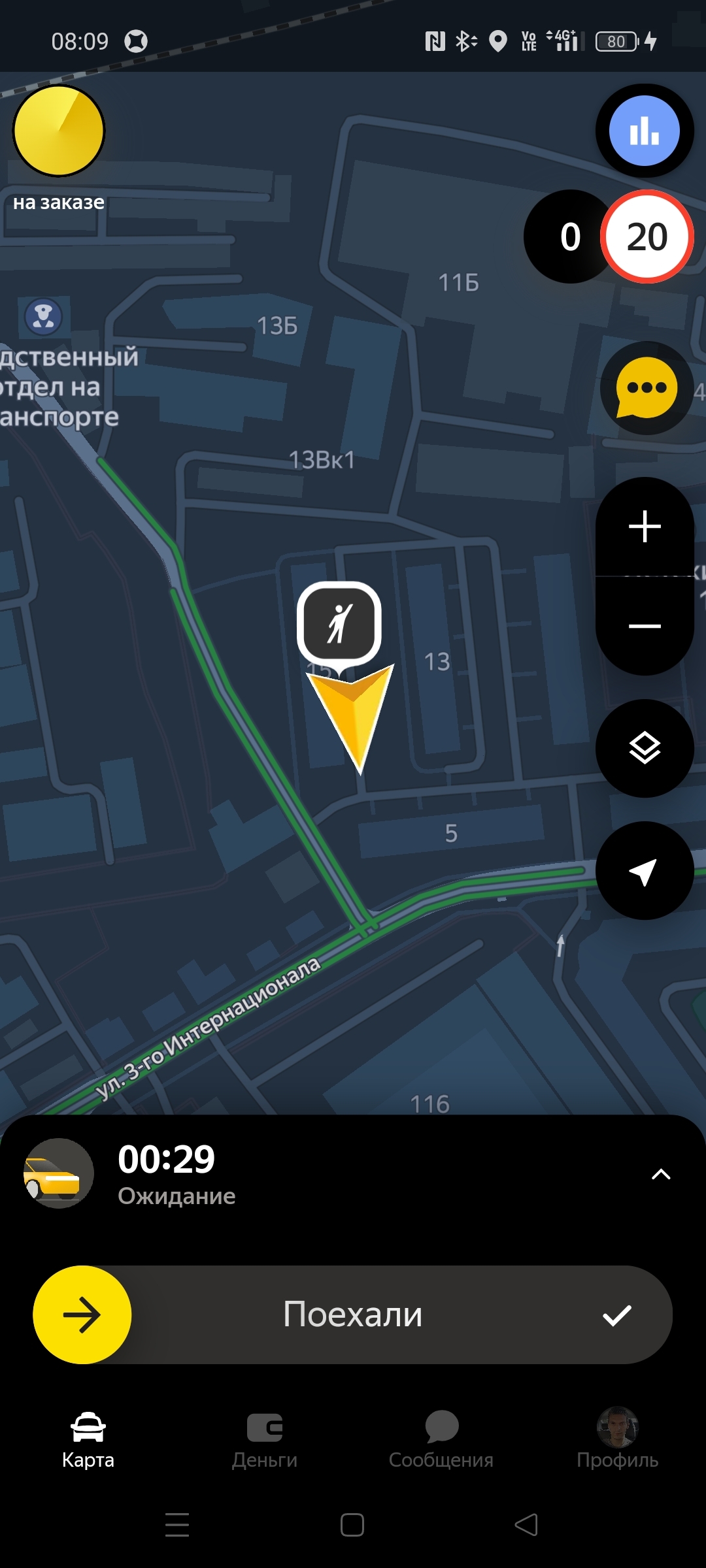Zoom in on the map
The height and width of the screenshot is (1568, 706).
pyautogui.click(x=645, y=527)
